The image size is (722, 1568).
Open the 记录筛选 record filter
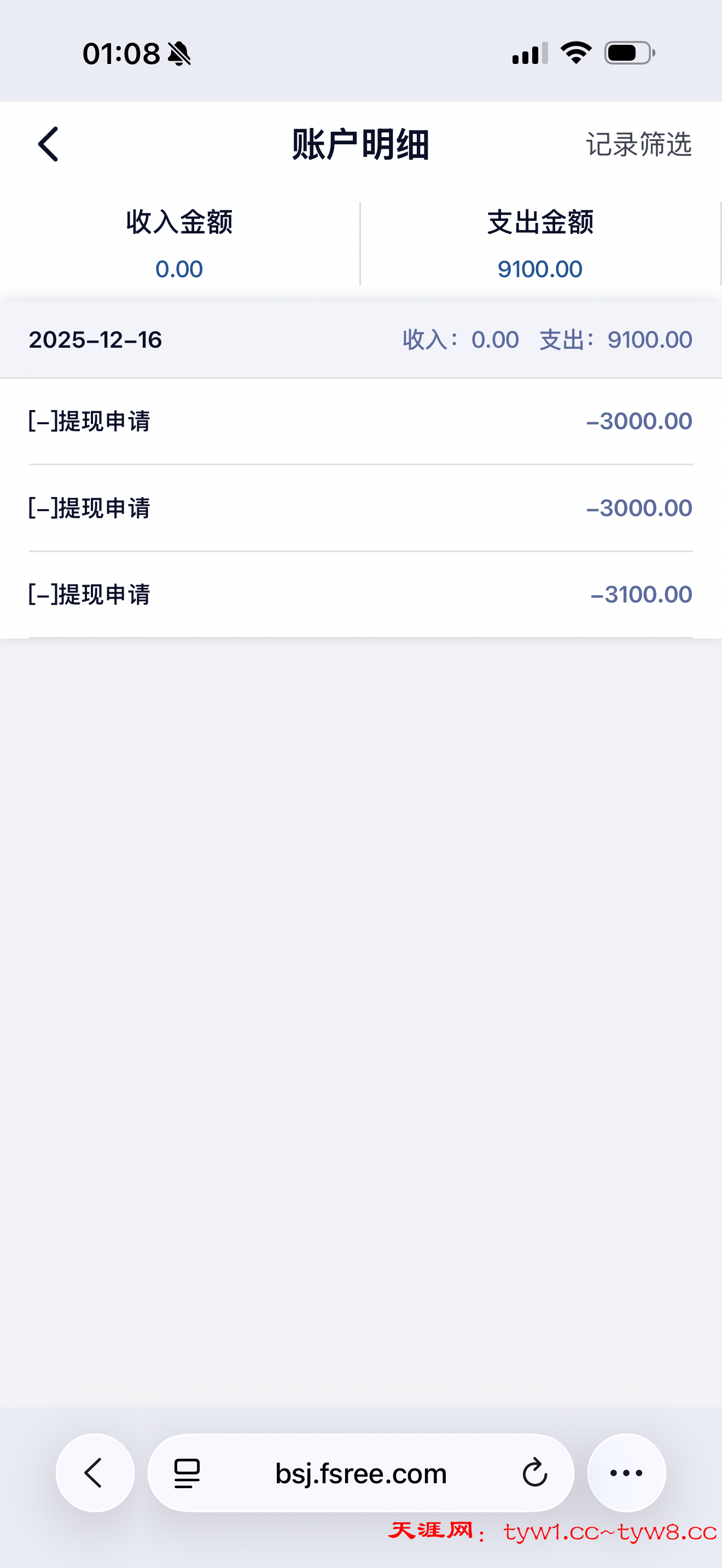point(639,145)
